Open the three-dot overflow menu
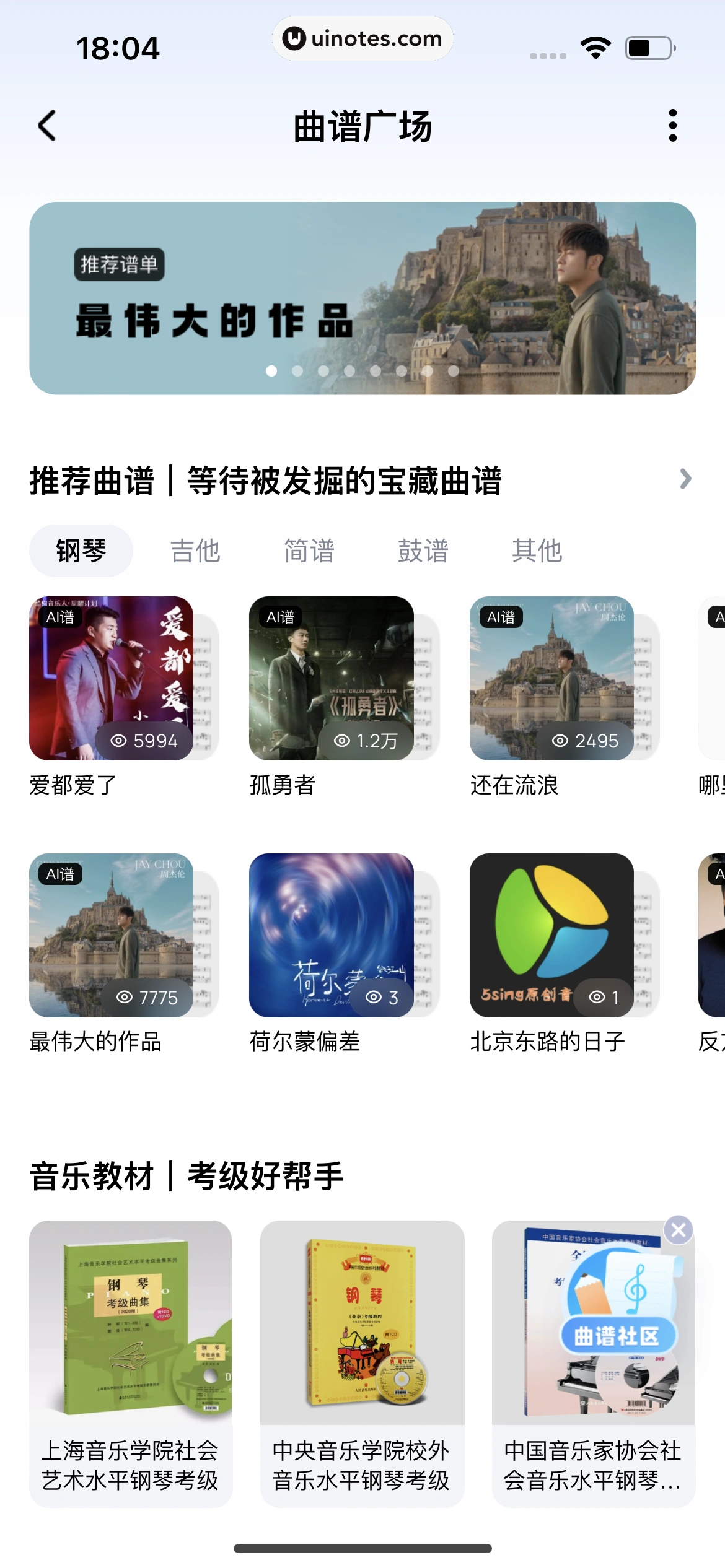This screenshot has width=725, height=1568. pyautogui.click(x=672, y=126)
